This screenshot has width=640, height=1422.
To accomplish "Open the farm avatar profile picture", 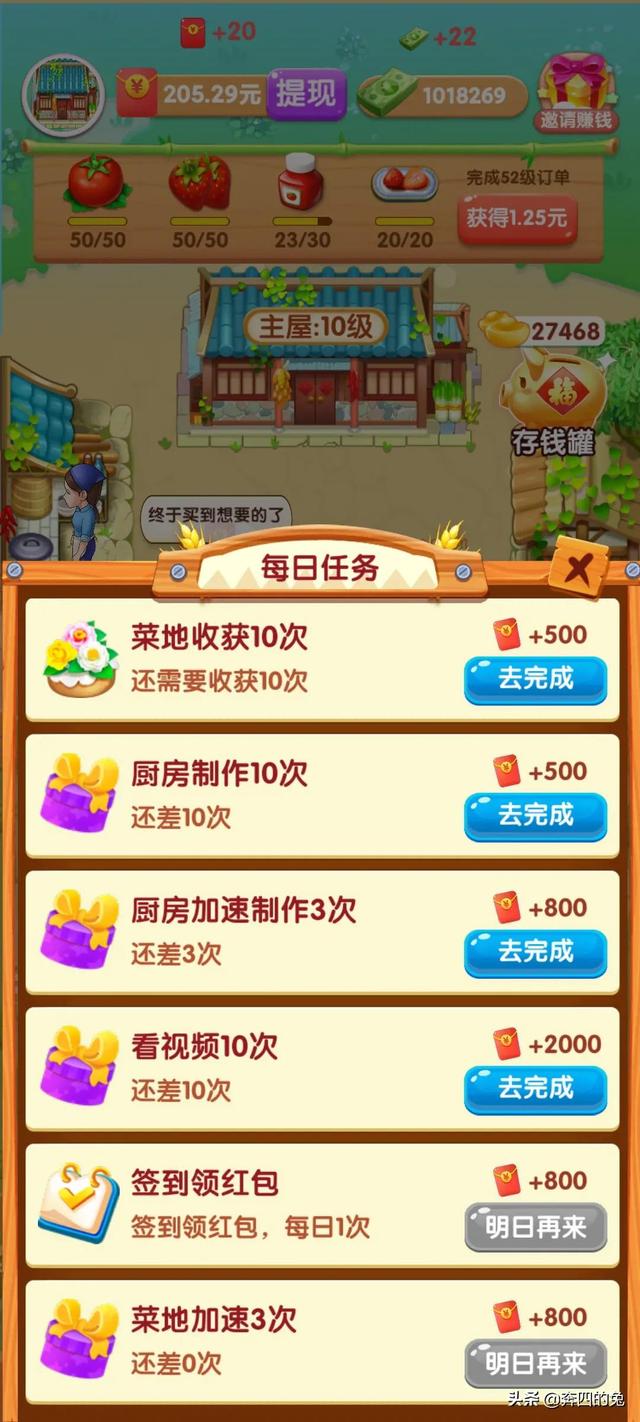I will [63, 96].
